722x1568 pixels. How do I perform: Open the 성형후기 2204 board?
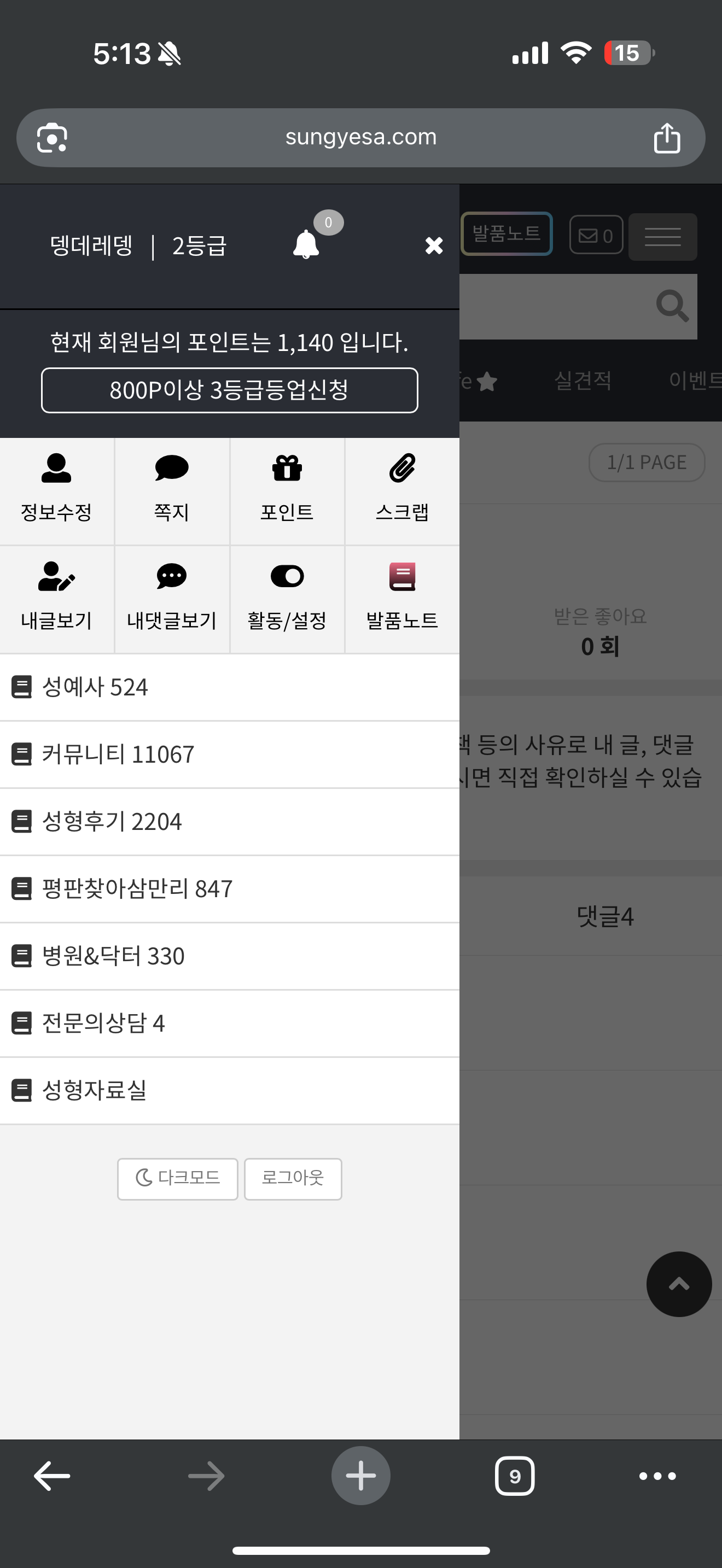(x=230, y=822)
